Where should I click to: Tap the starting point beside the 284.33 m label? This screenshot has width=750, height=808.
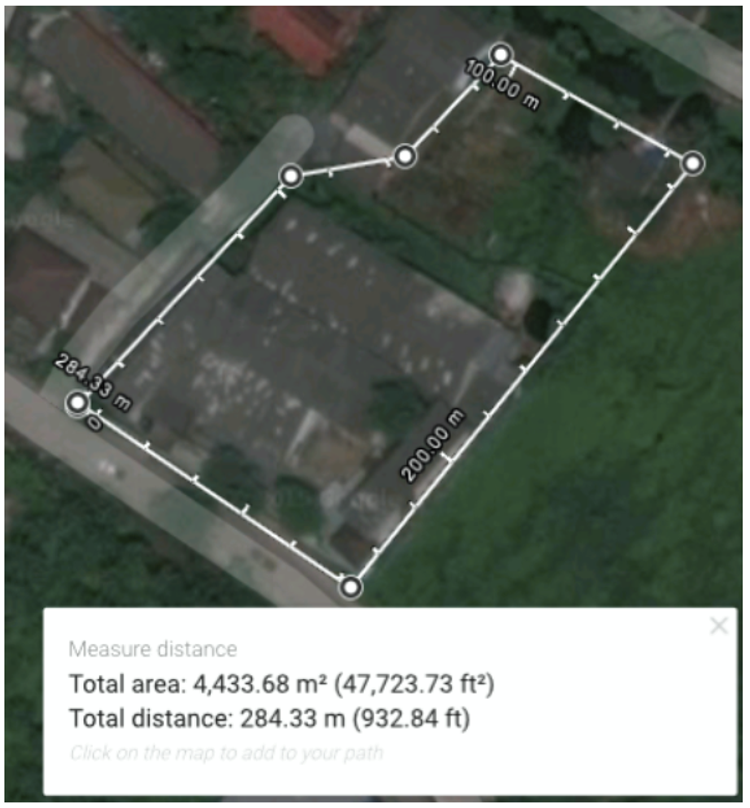(x=78, y=403)
